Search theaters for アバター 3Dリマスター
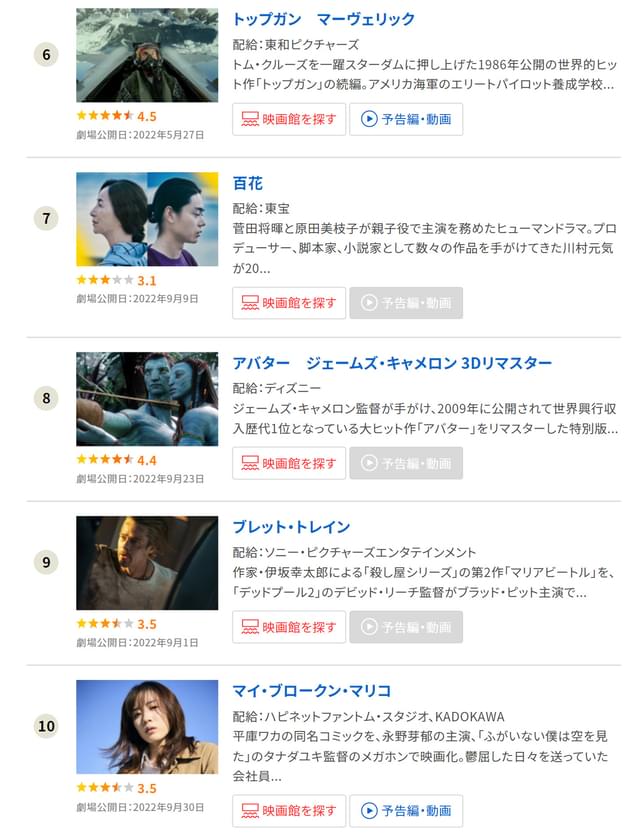Screen dimensions: 640x838 coord(289,463)
